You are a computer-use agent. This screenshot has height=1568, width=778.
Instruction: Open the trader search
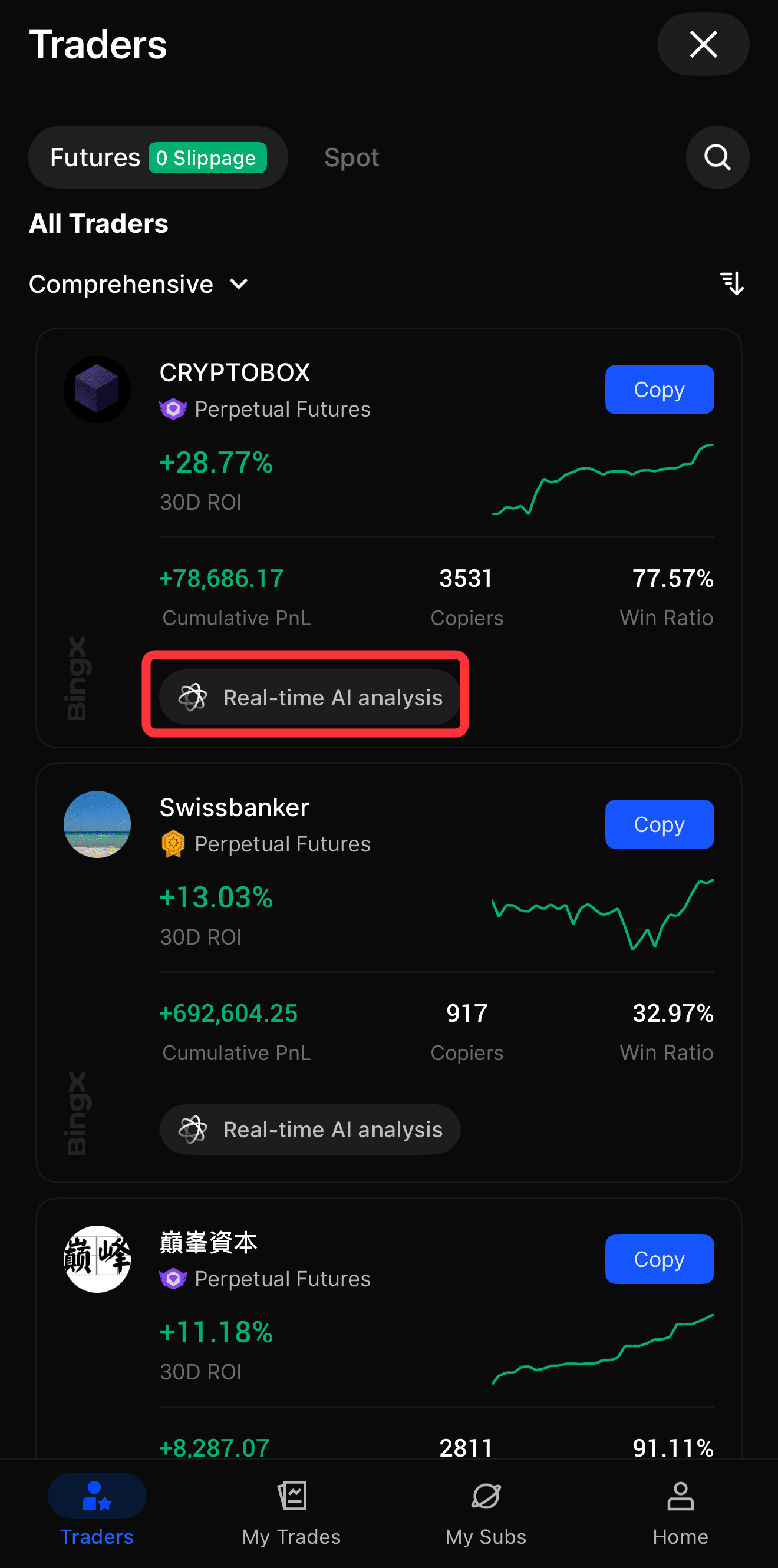click(717, 158)
